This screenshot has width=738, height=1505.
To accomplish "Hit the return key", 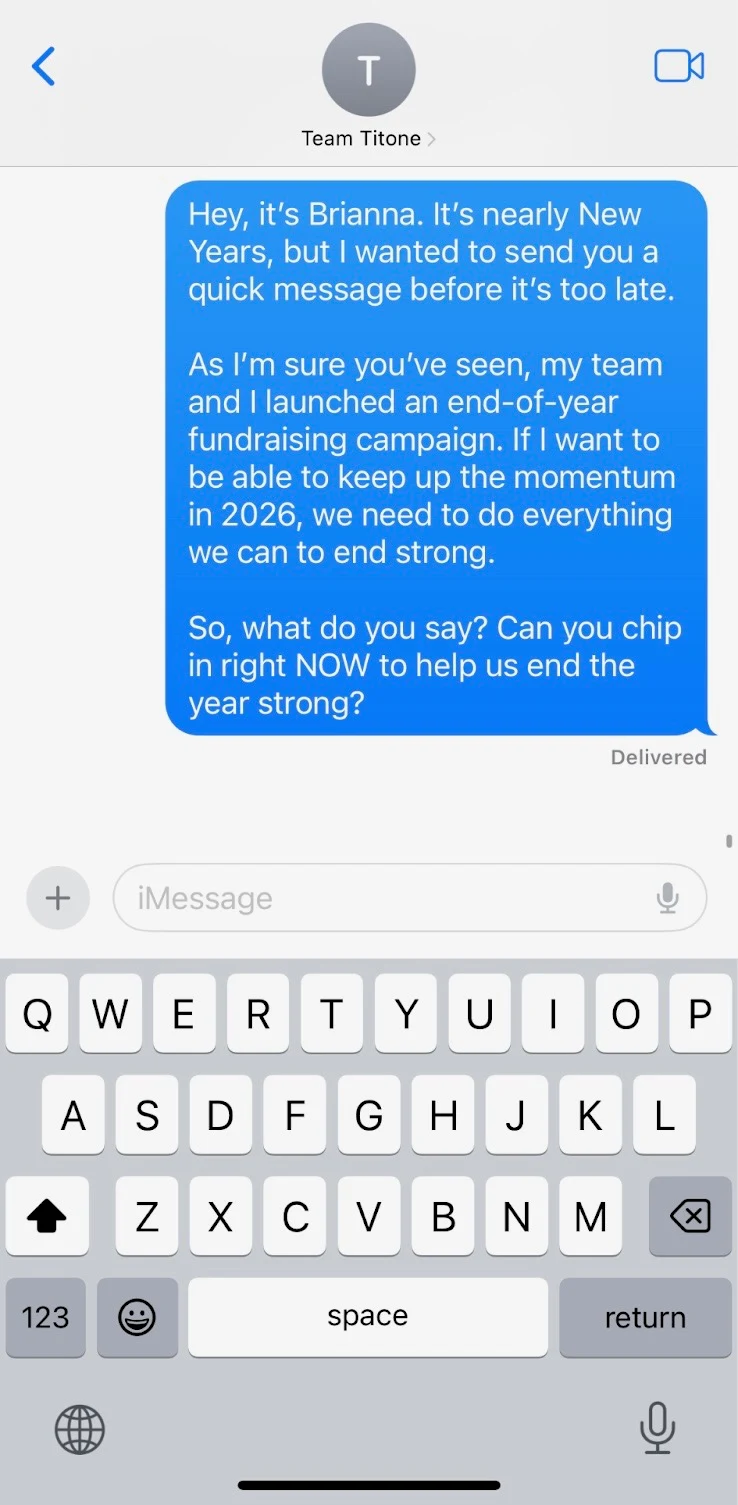I will pos(645,1317).
